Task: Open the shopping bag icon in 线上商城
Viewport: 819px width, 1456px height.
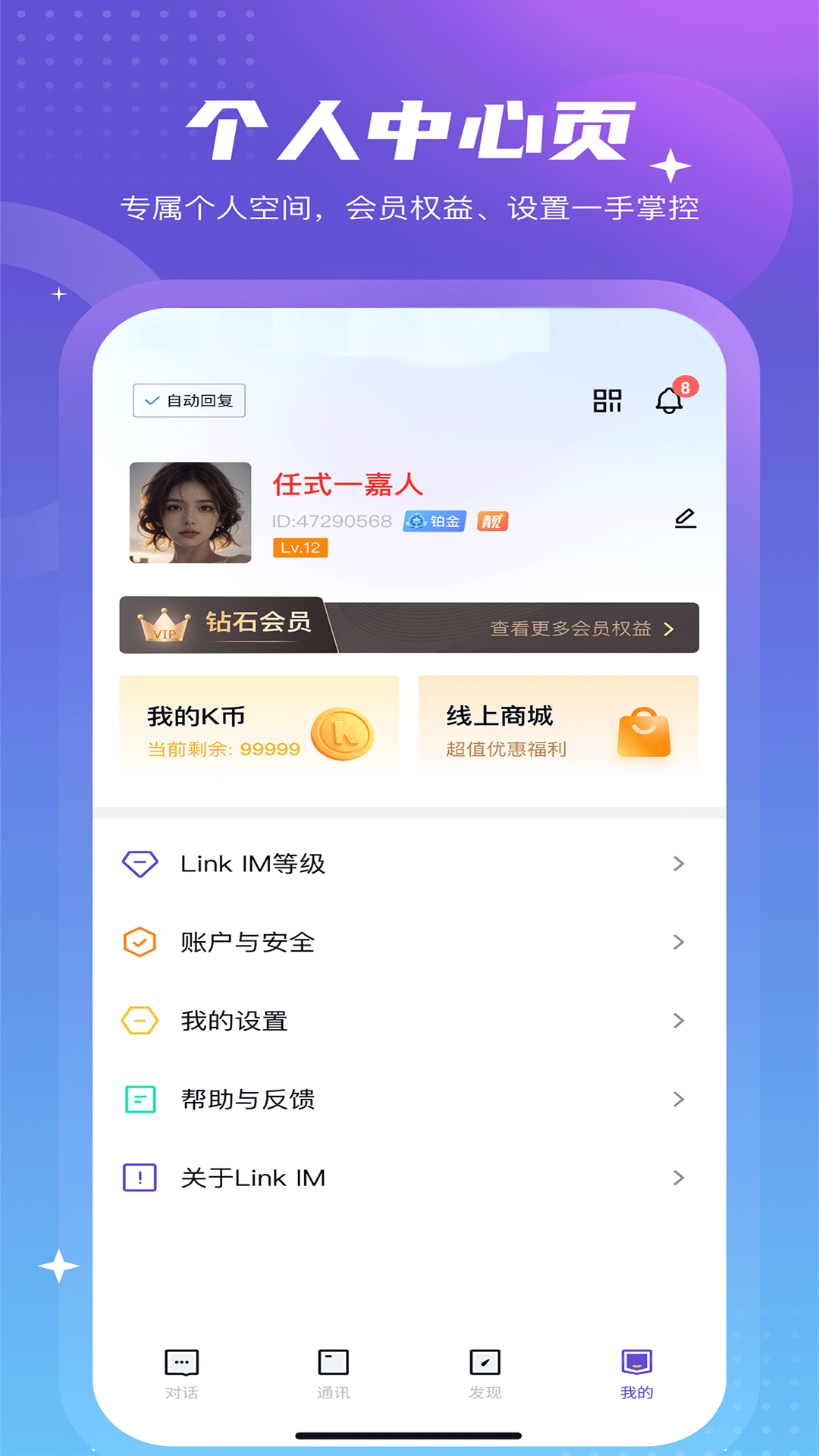Action: pyautogui.click(x=644, y=733)
